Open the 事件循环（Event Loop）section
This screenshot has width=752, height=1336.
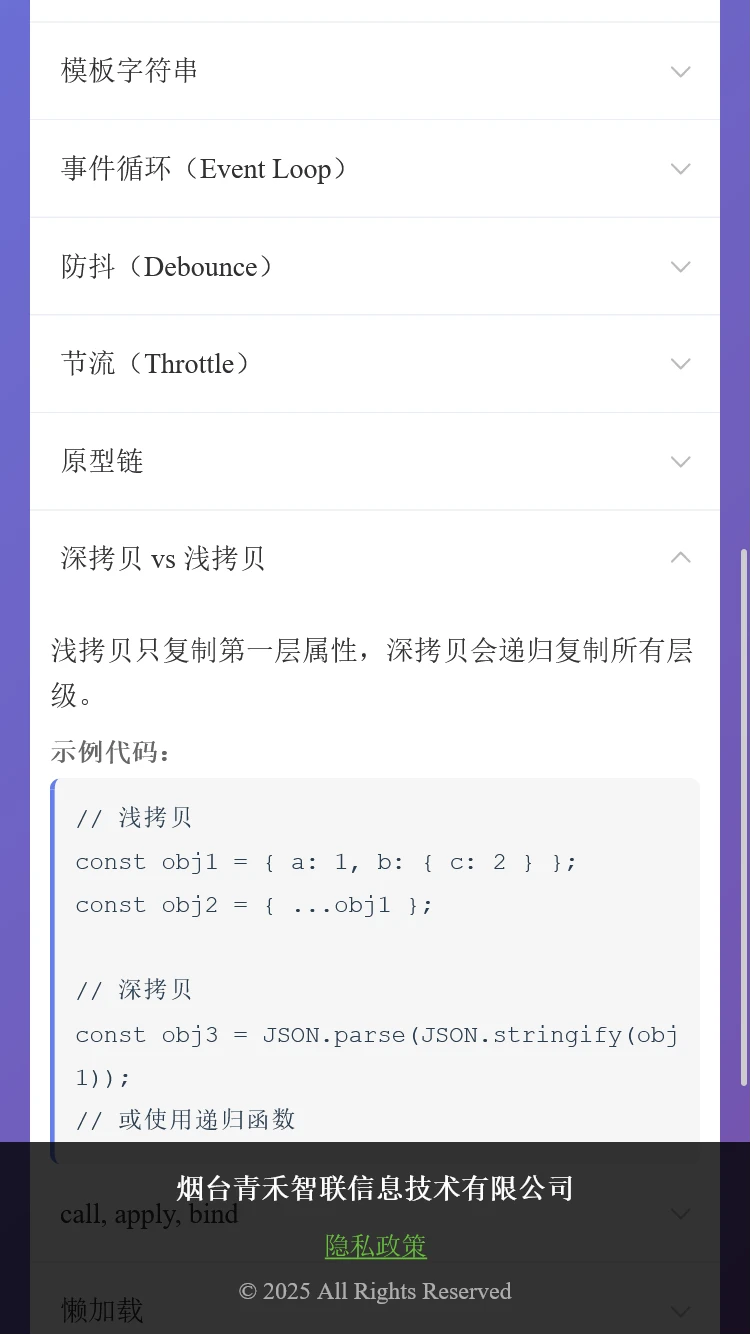click(375, 168)
